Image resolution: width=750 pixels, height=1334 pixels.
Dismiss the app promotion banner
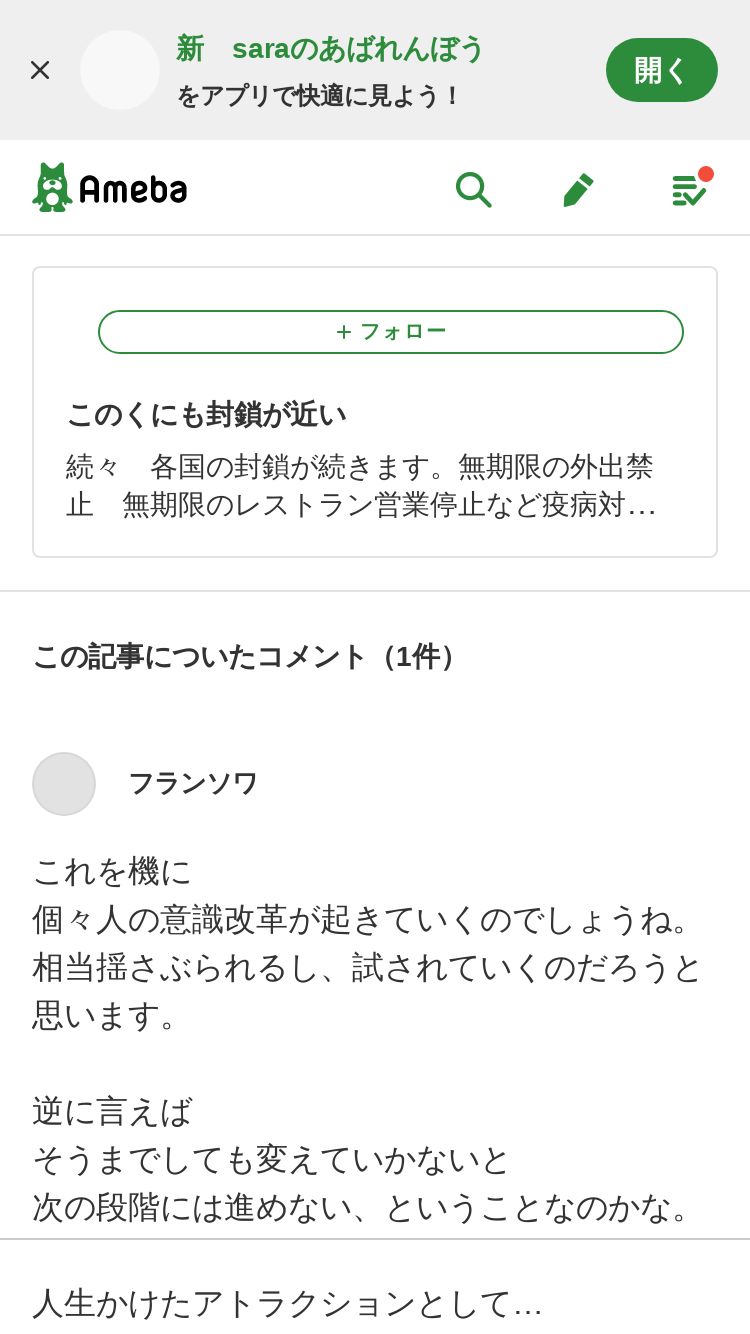[x=40, y=70]
